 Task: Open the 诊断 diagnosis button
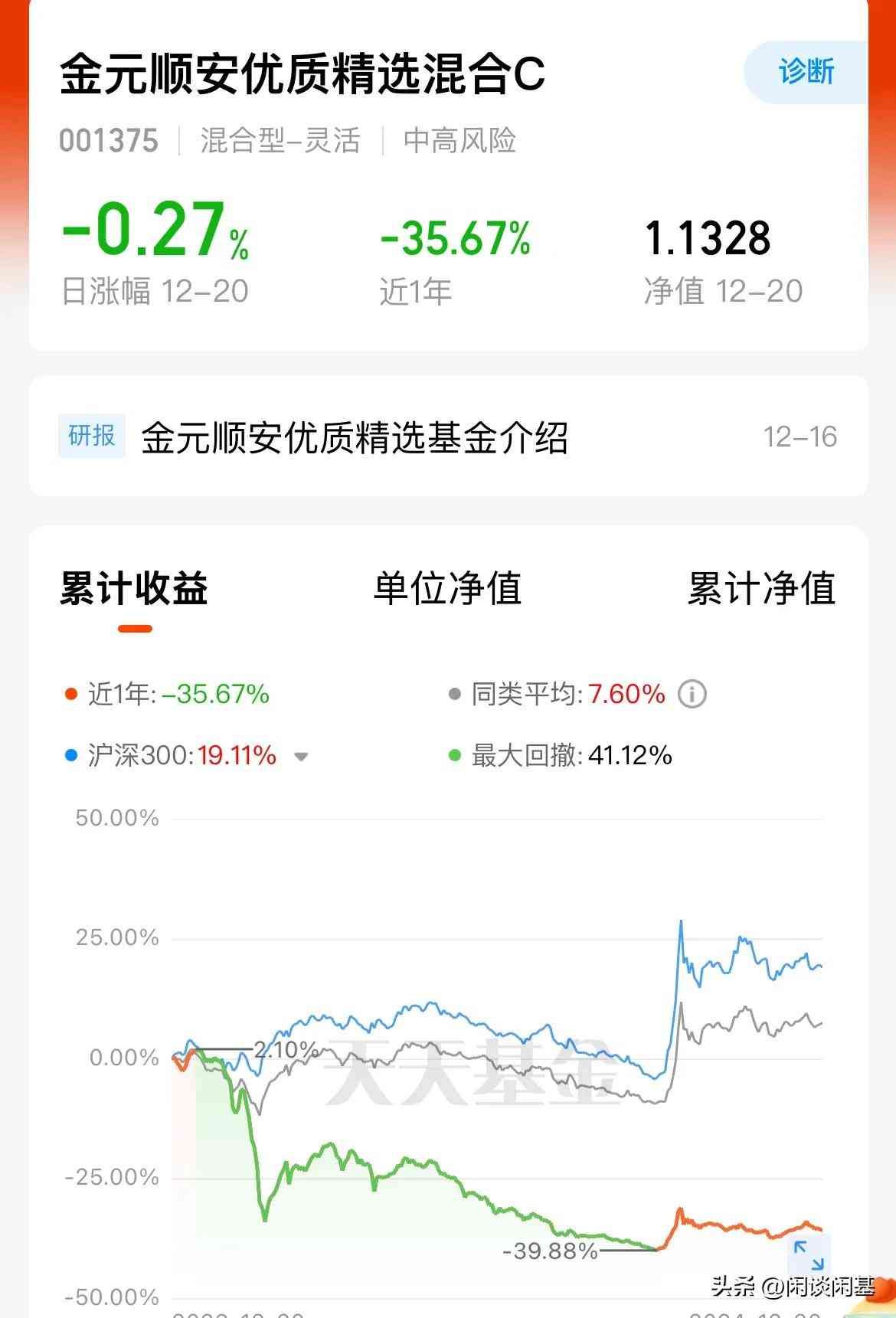[806, 73]
